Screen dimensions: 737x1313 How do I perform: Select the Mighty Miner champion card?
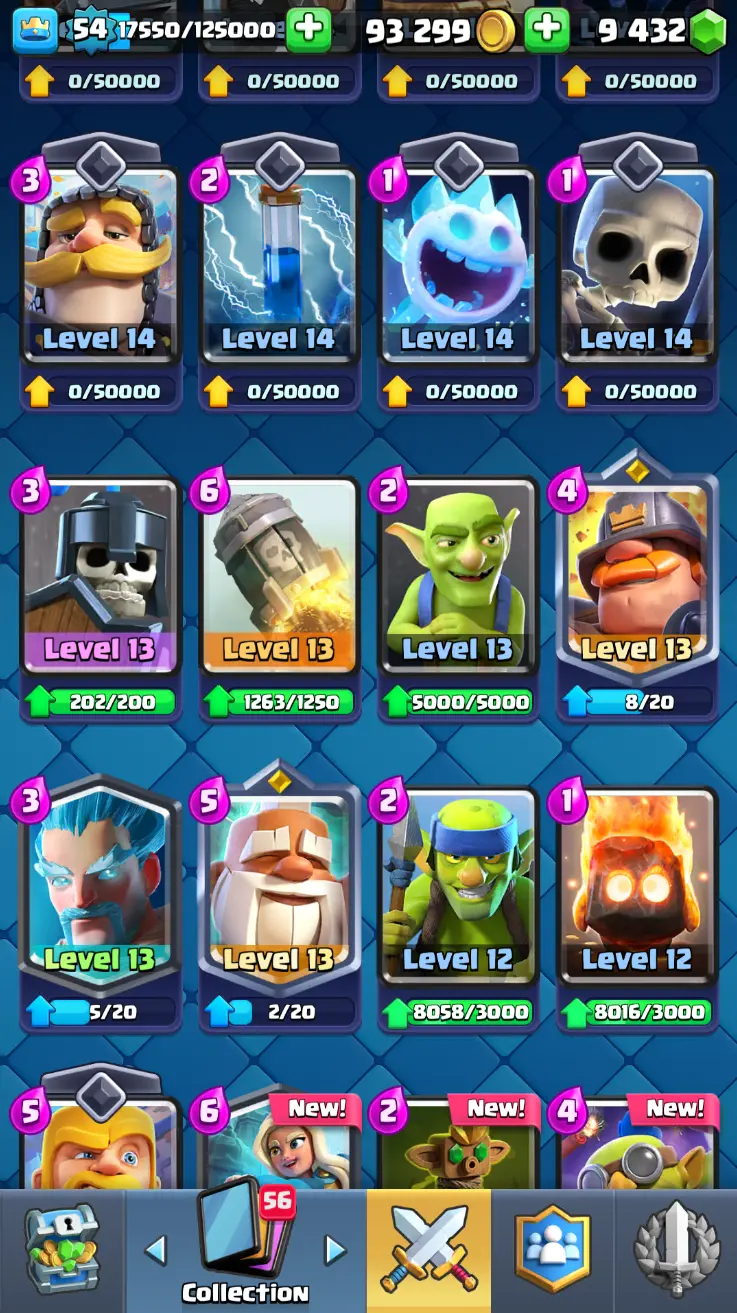point(637,575)
